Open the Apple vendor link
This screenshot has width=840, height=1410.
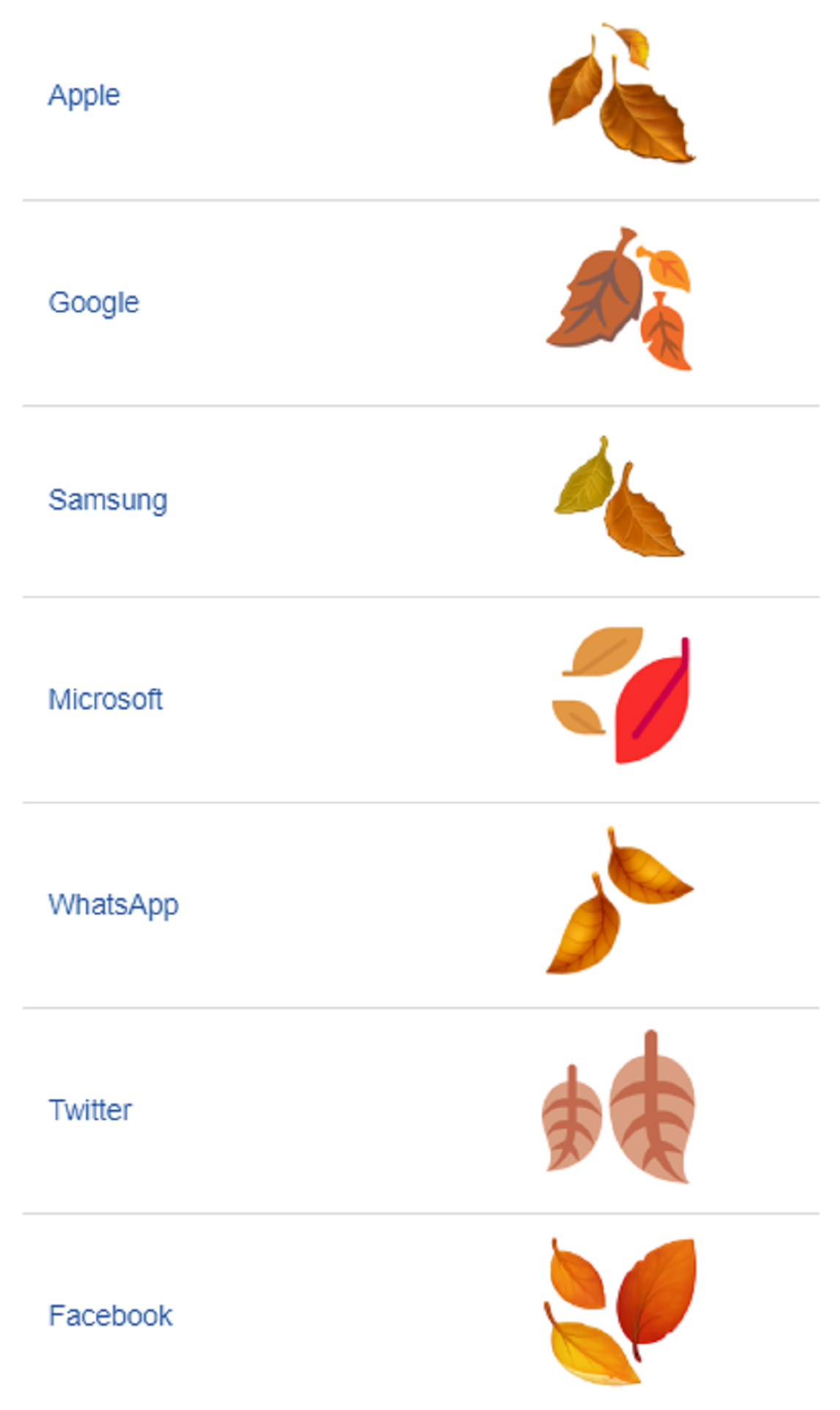click(x=84, y=96)
